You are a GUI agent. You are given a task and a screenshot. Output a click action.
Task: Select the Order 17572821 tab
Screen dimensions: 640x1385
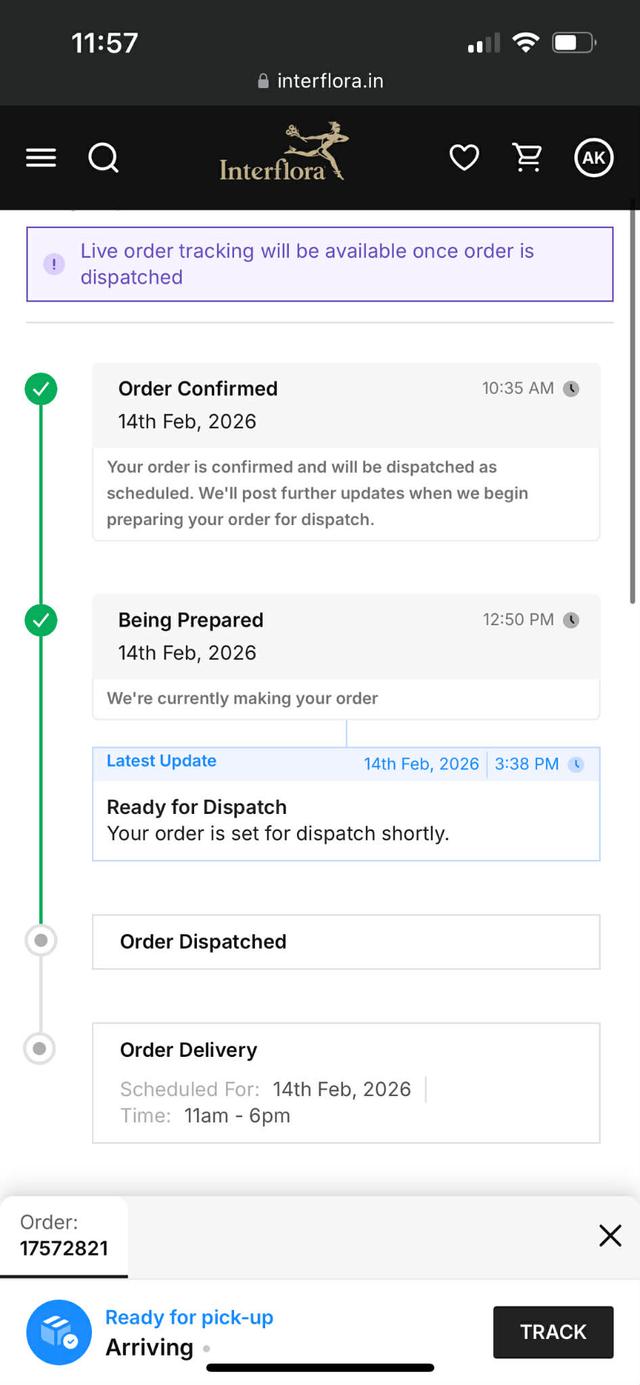[64, 1236]
